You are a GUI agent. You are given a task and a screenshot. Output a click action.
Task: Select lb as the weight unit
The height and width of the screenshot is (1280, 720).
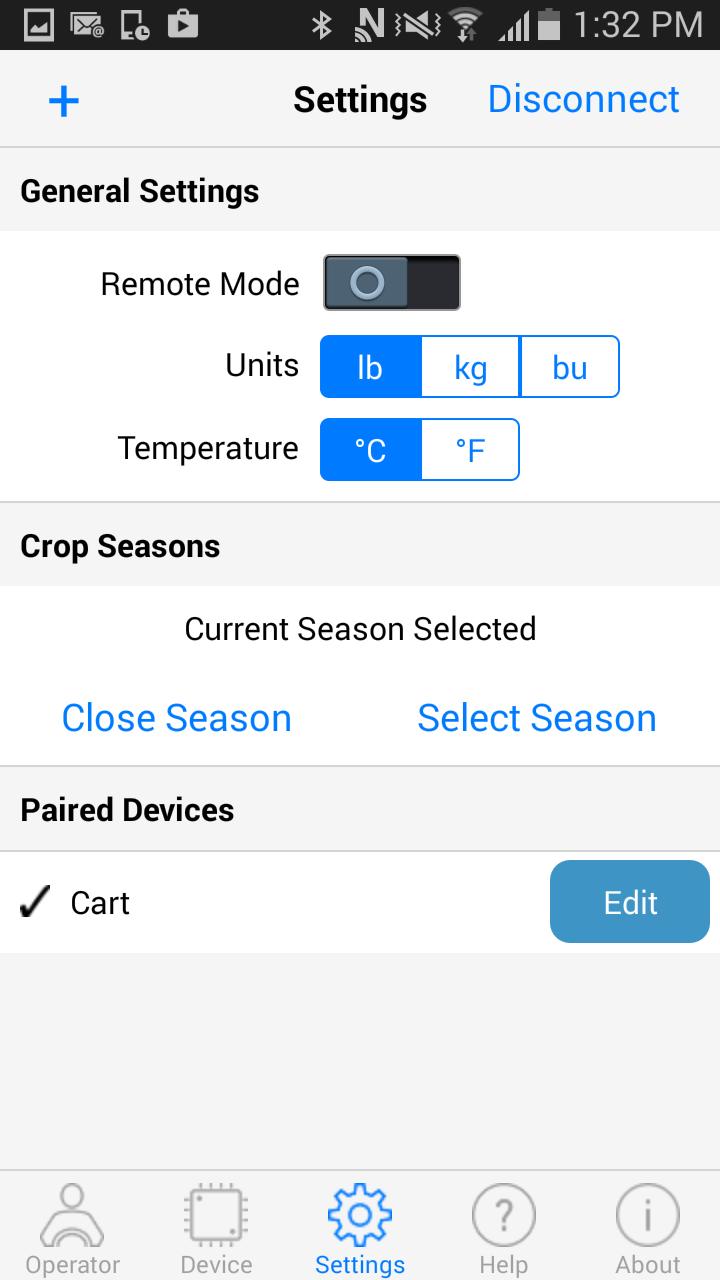click(370, 367)
